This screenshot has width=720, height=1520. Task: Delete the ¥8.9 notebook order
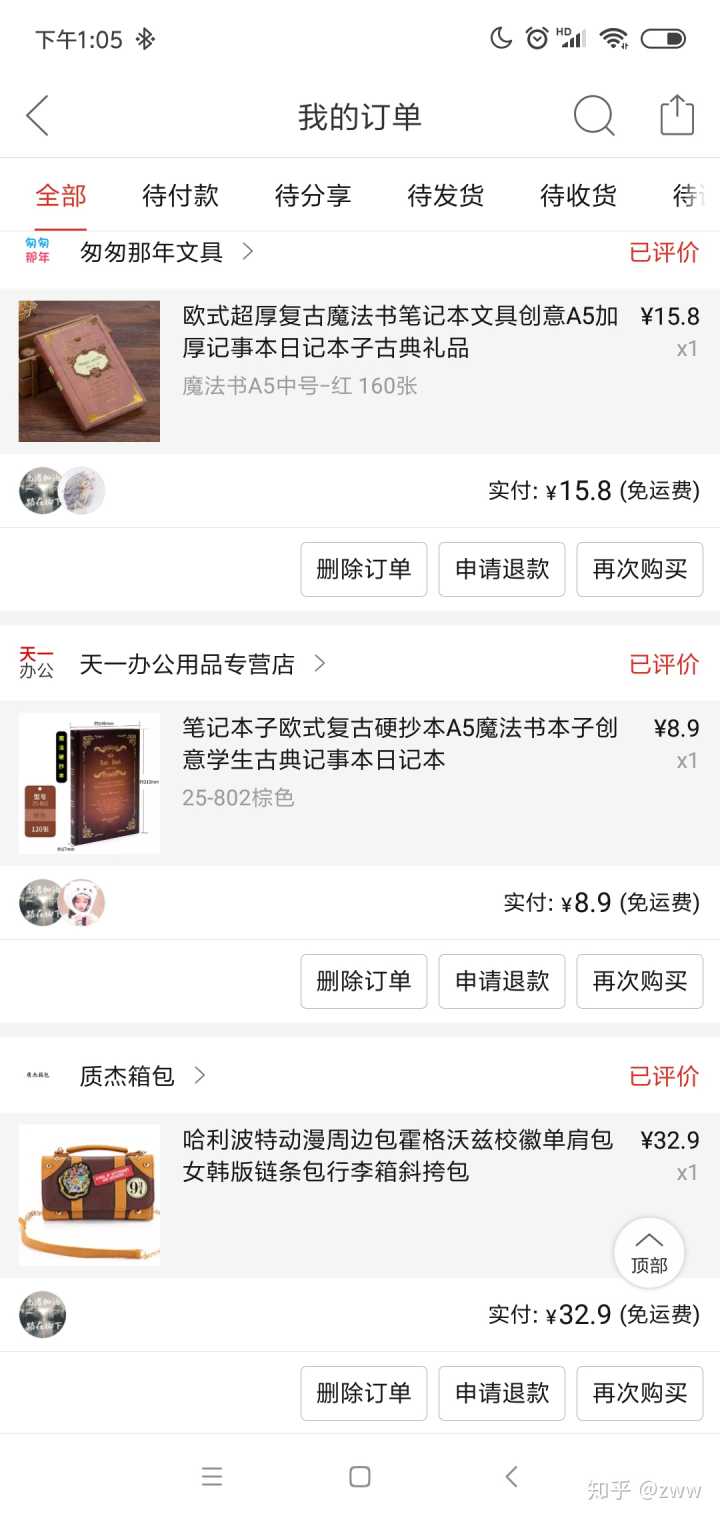click(x=364, y=981)
